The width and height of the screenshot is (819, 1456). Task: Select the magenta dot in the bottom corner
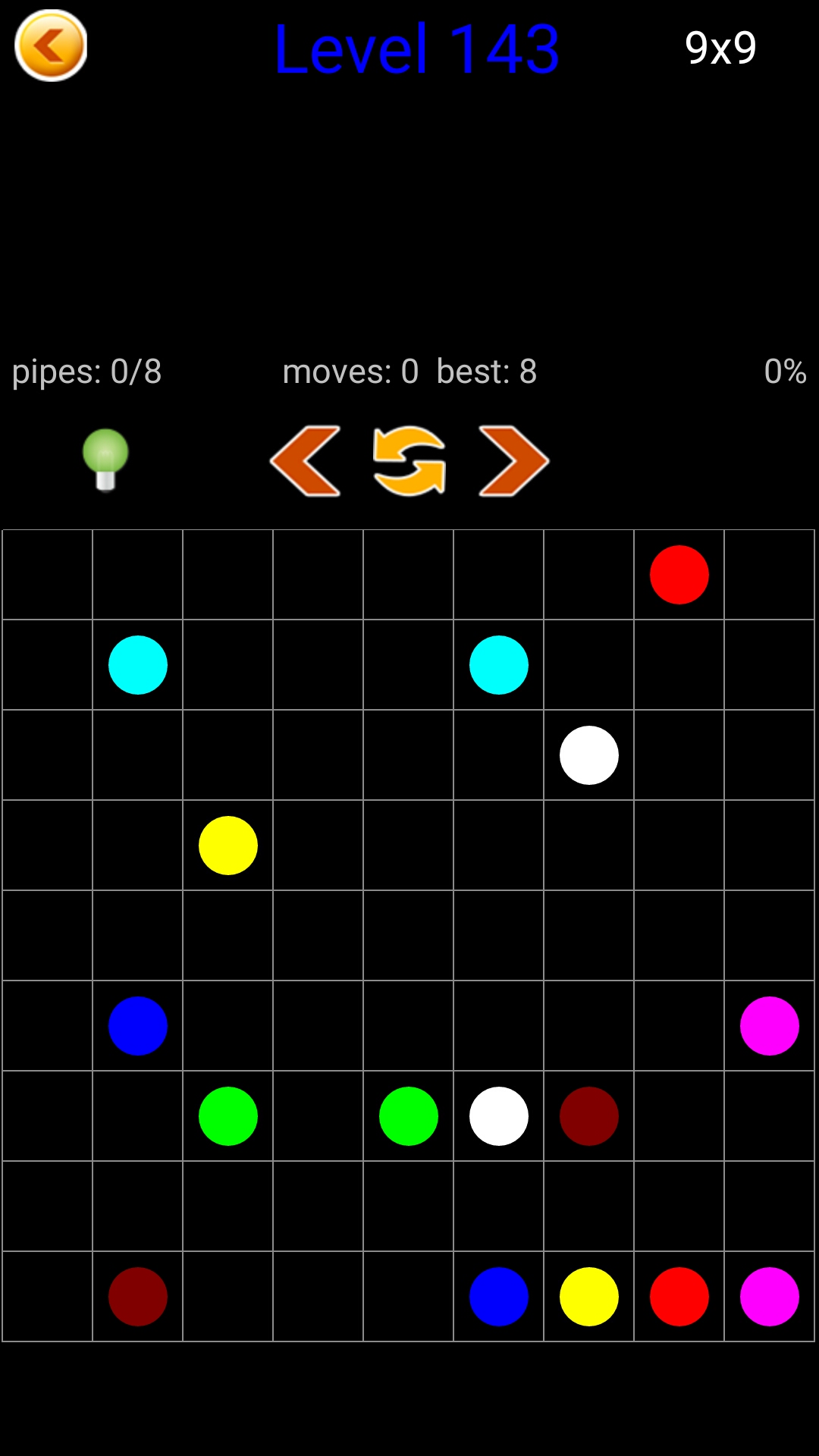click(x=770, y=1297)
